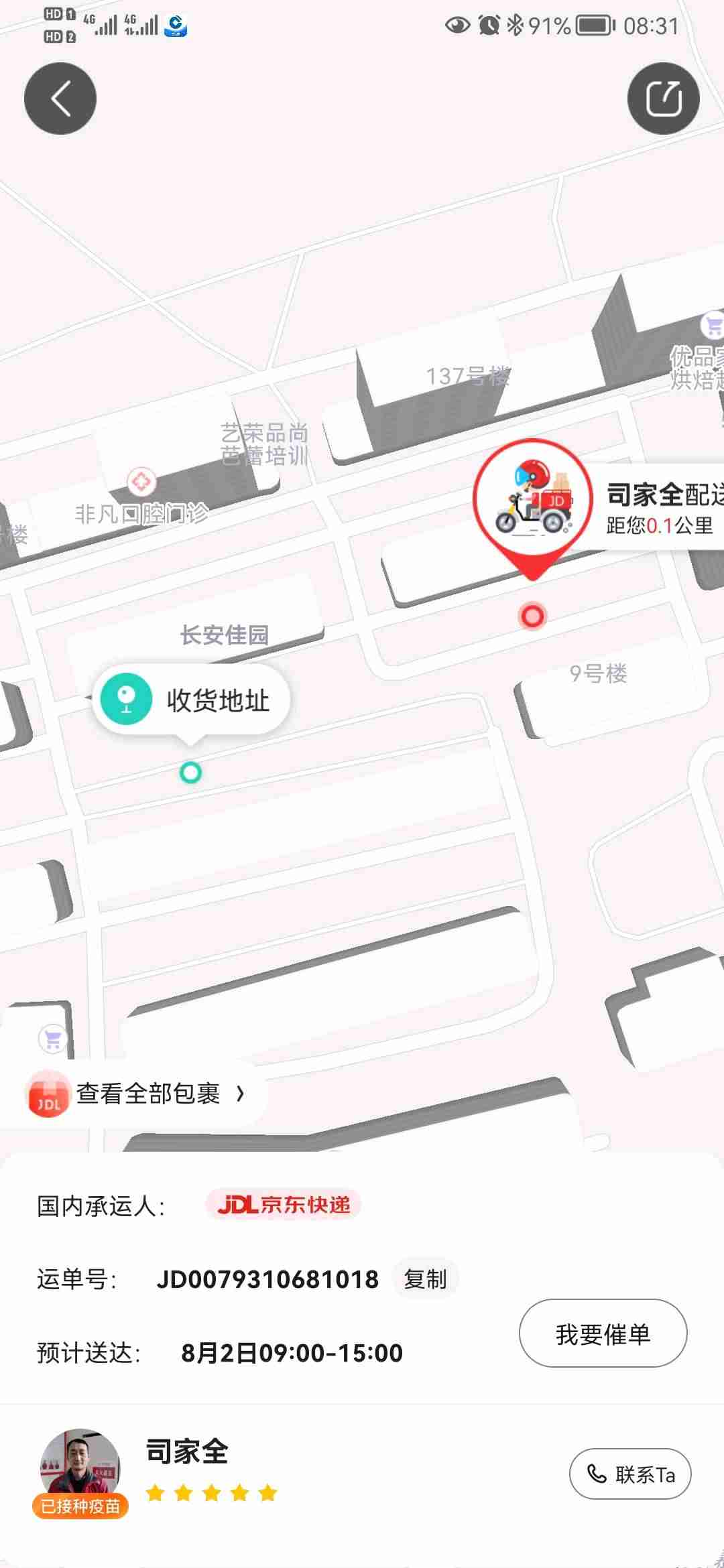Contact the courier via 联系Ta
This screenshot has width=724, height=1568.
tap(629, 1474)
